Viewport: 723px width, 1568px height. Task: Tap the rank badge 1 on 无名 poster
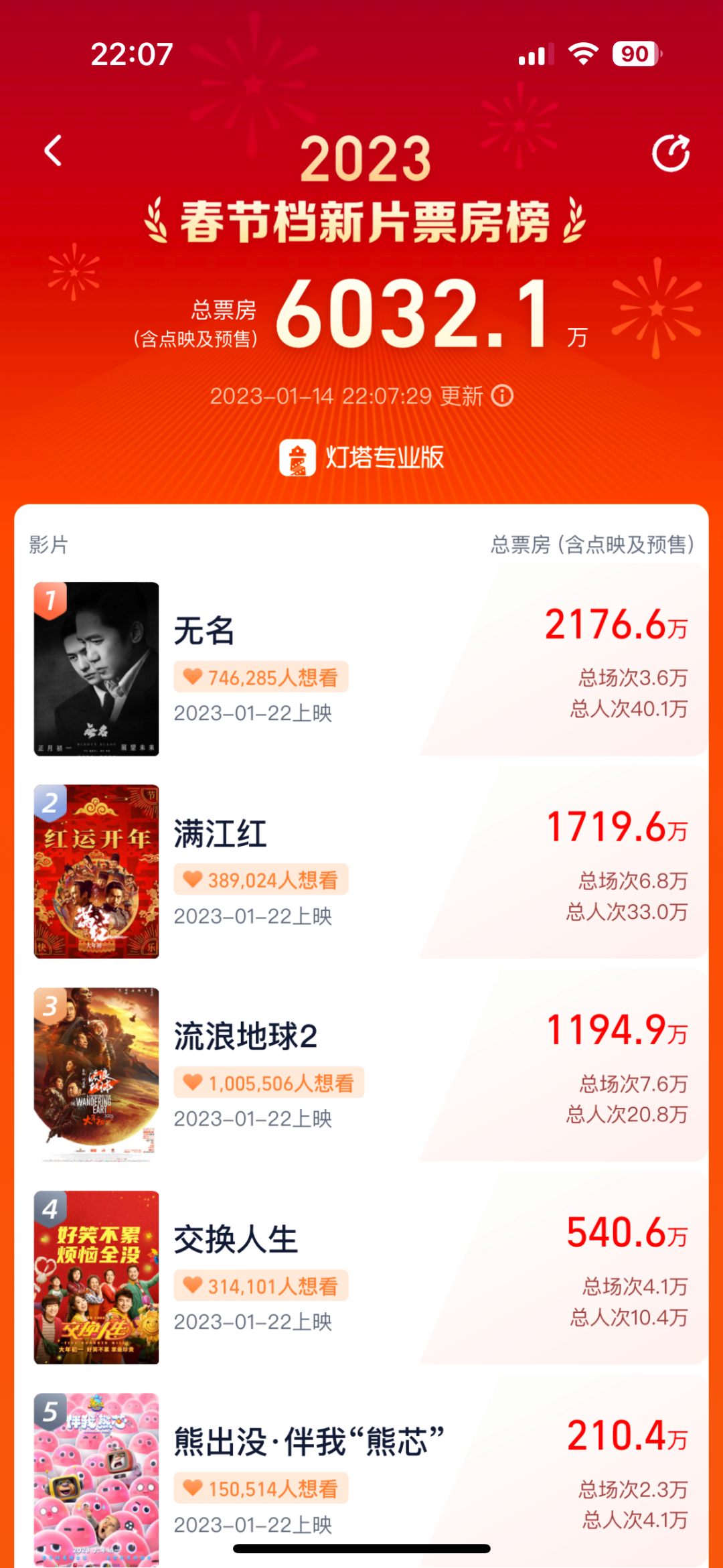52,599
